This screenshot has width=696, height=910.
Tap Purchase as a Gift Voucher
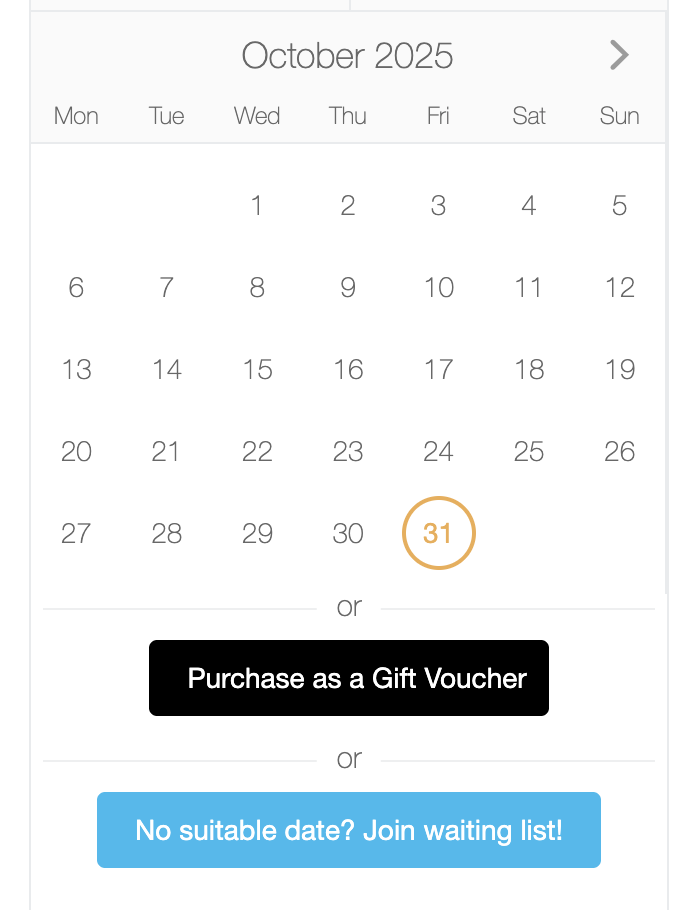(349, 678)
